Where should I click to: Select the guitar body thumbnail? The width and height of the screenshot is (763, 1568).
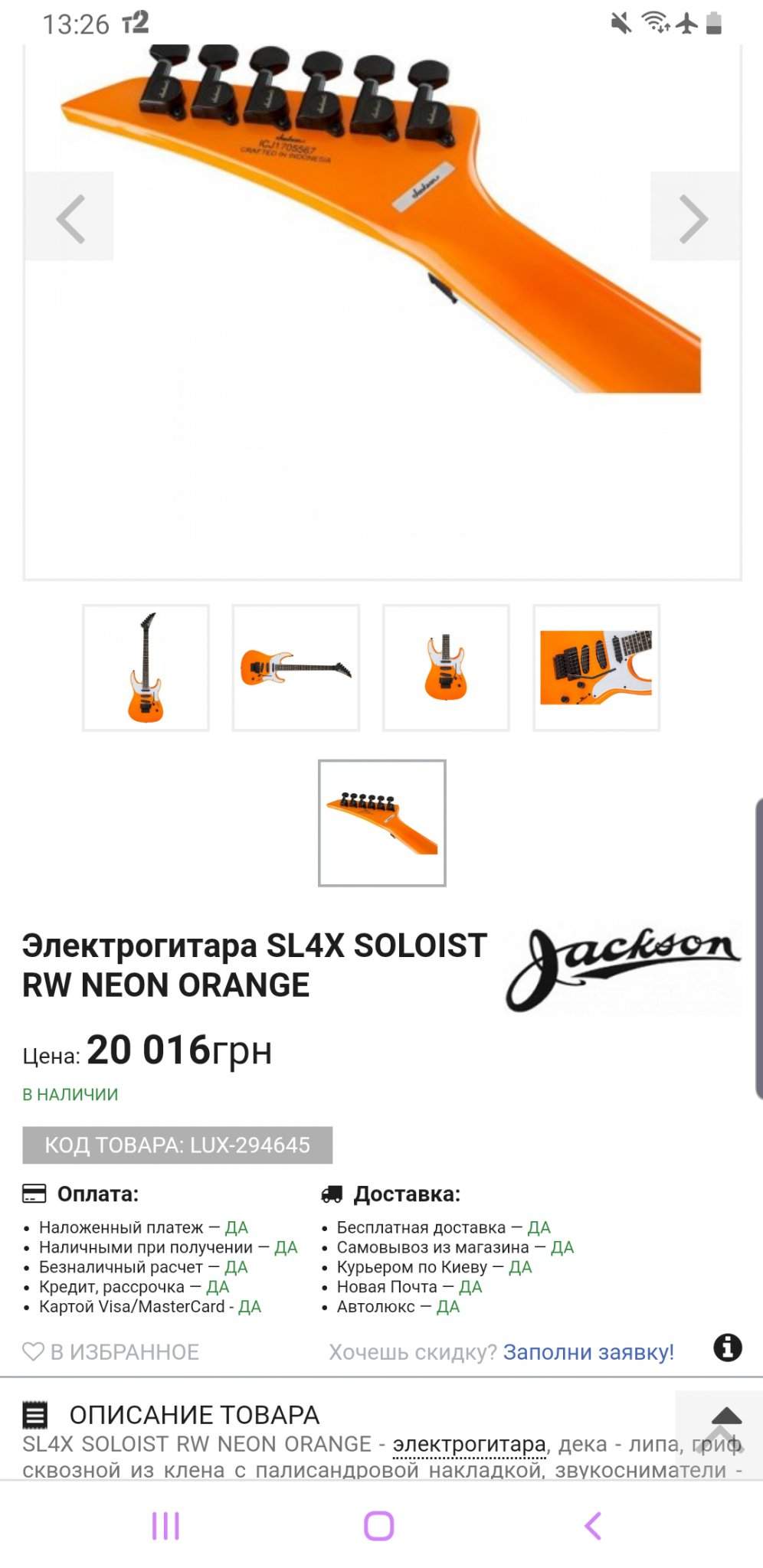point(446,668)
